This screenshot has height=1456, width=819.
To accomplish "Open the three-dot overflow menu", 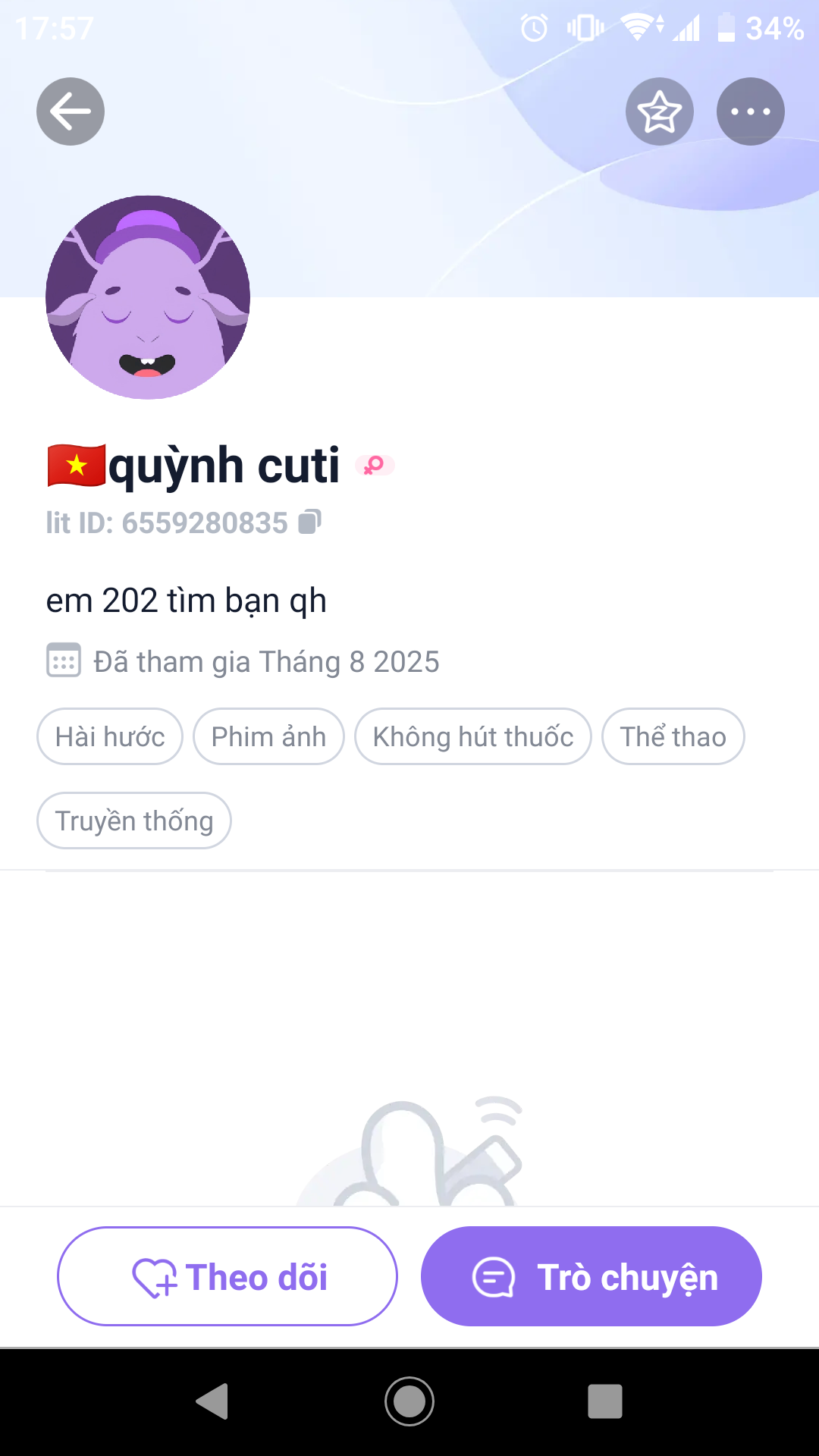I will [x=750, y=111].
